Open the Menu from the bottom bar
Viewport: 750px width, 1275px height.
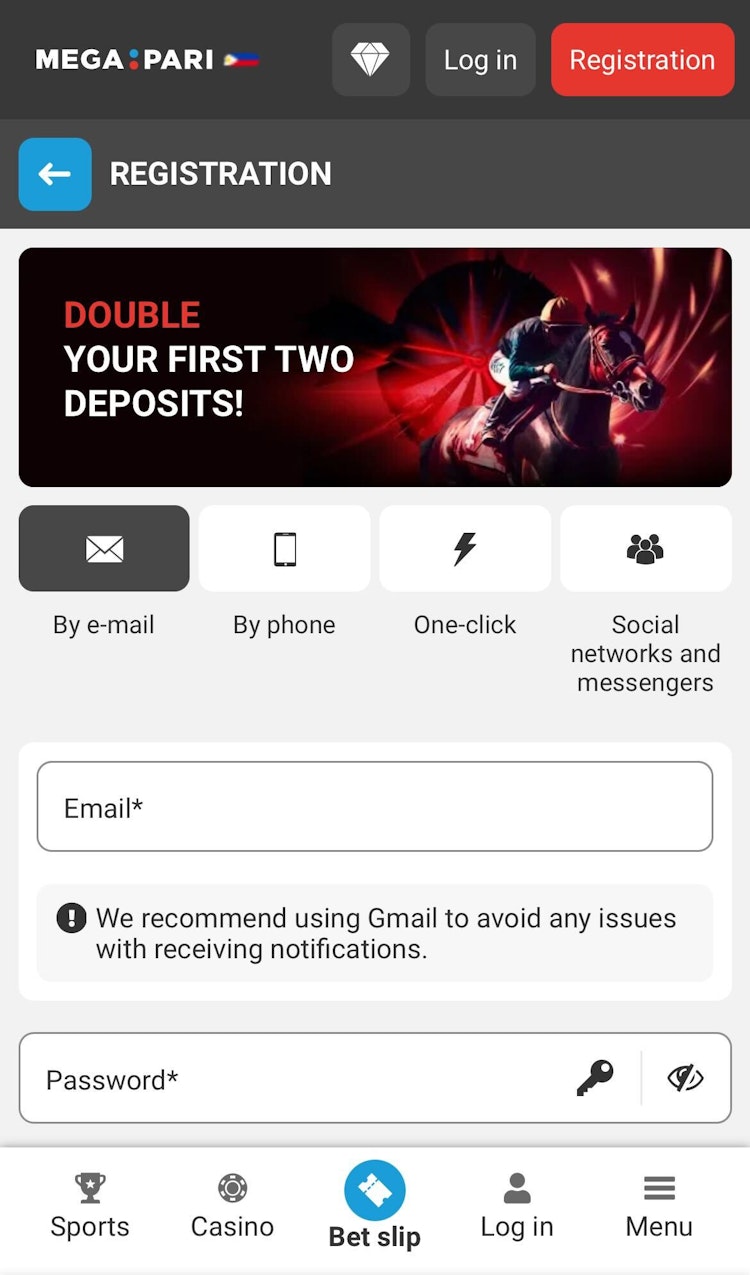658,1188
